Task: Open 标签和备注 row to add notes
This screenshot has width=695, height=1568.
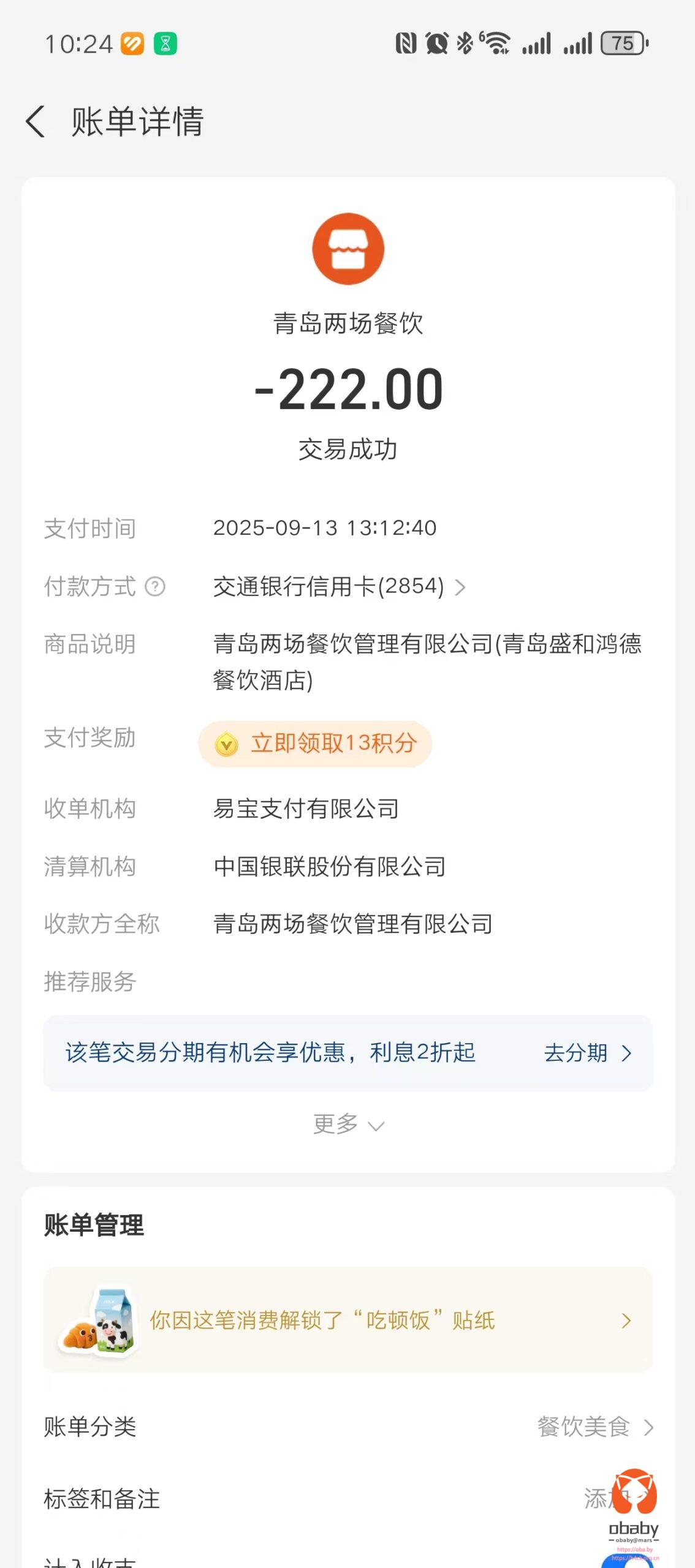Action: coord(347,1499)
